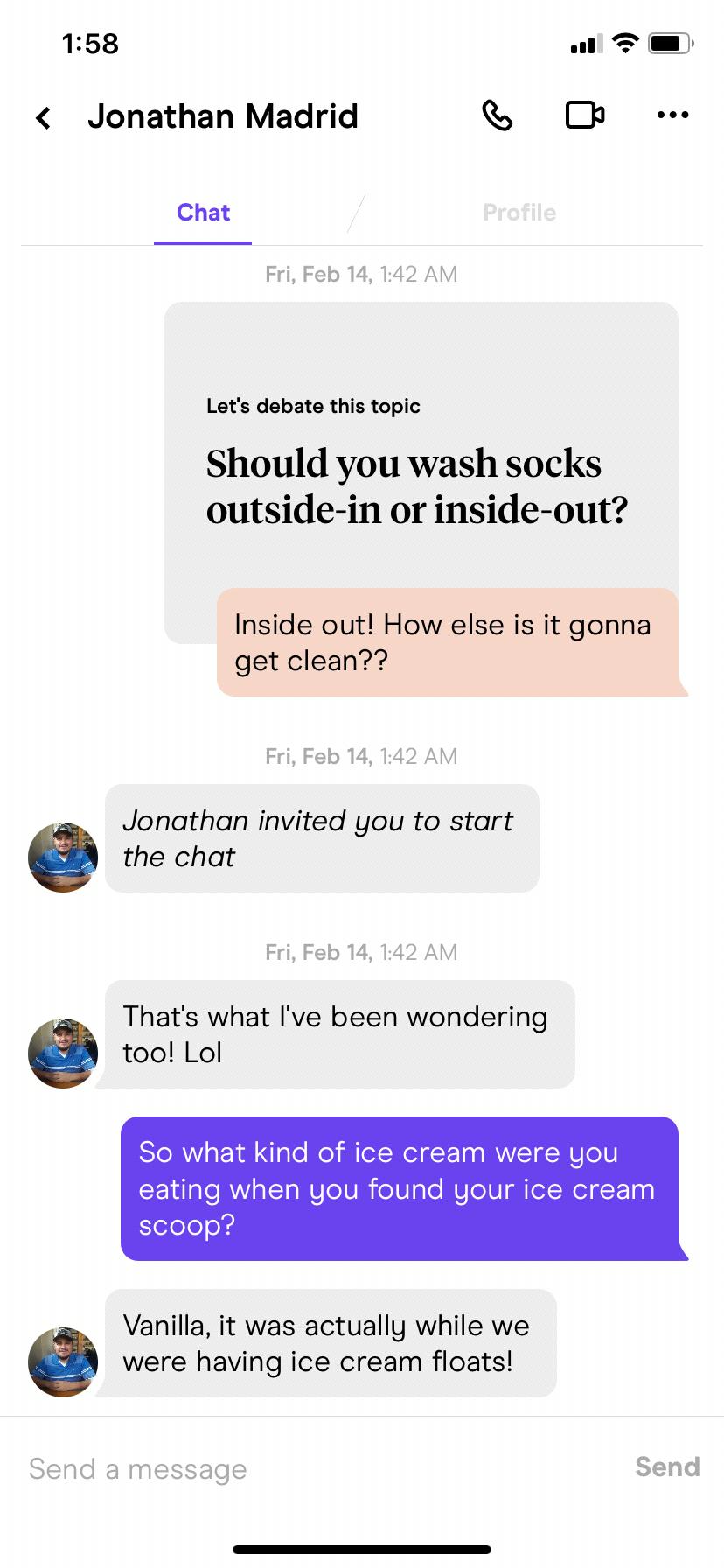Screen dimensions: 724x1568
Task: Go back from Jonathan Madrid's chat
Action: (44, 117)
